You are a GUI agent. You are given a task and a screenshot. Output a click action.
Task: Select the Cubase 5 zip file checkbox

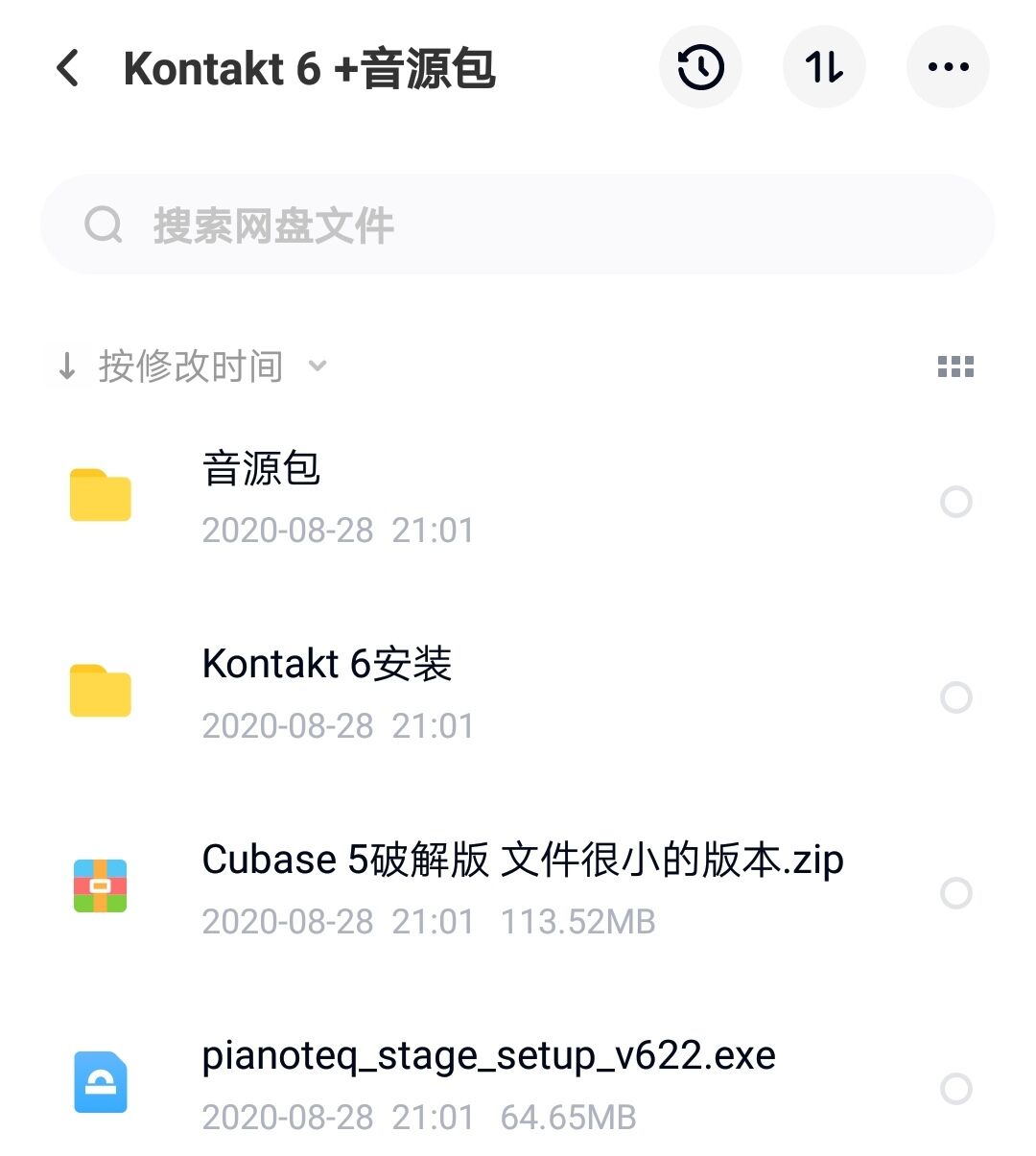point(956,893)
